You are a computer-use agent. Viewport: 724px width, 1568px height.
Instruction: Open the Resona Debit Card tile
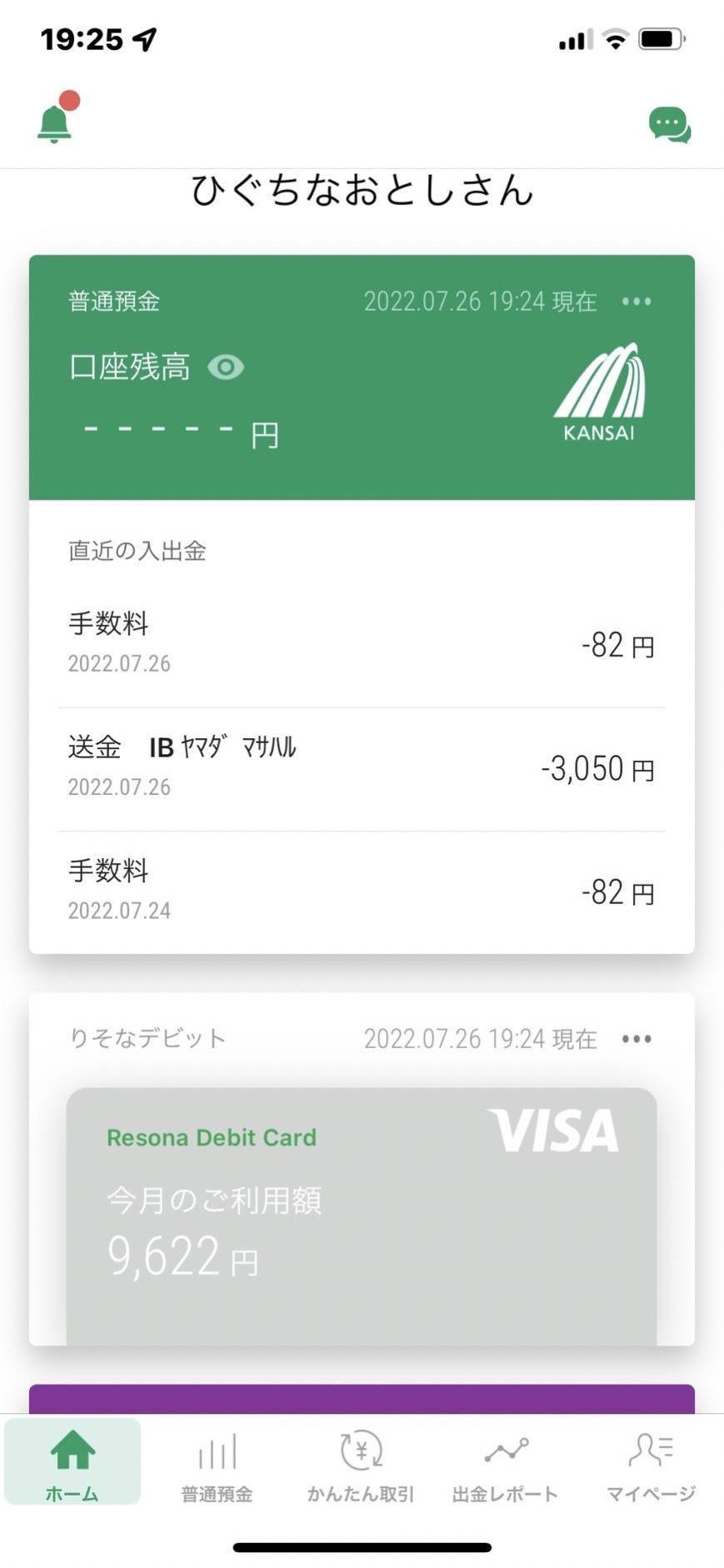pyautogui.click(x=362, y=1216)
